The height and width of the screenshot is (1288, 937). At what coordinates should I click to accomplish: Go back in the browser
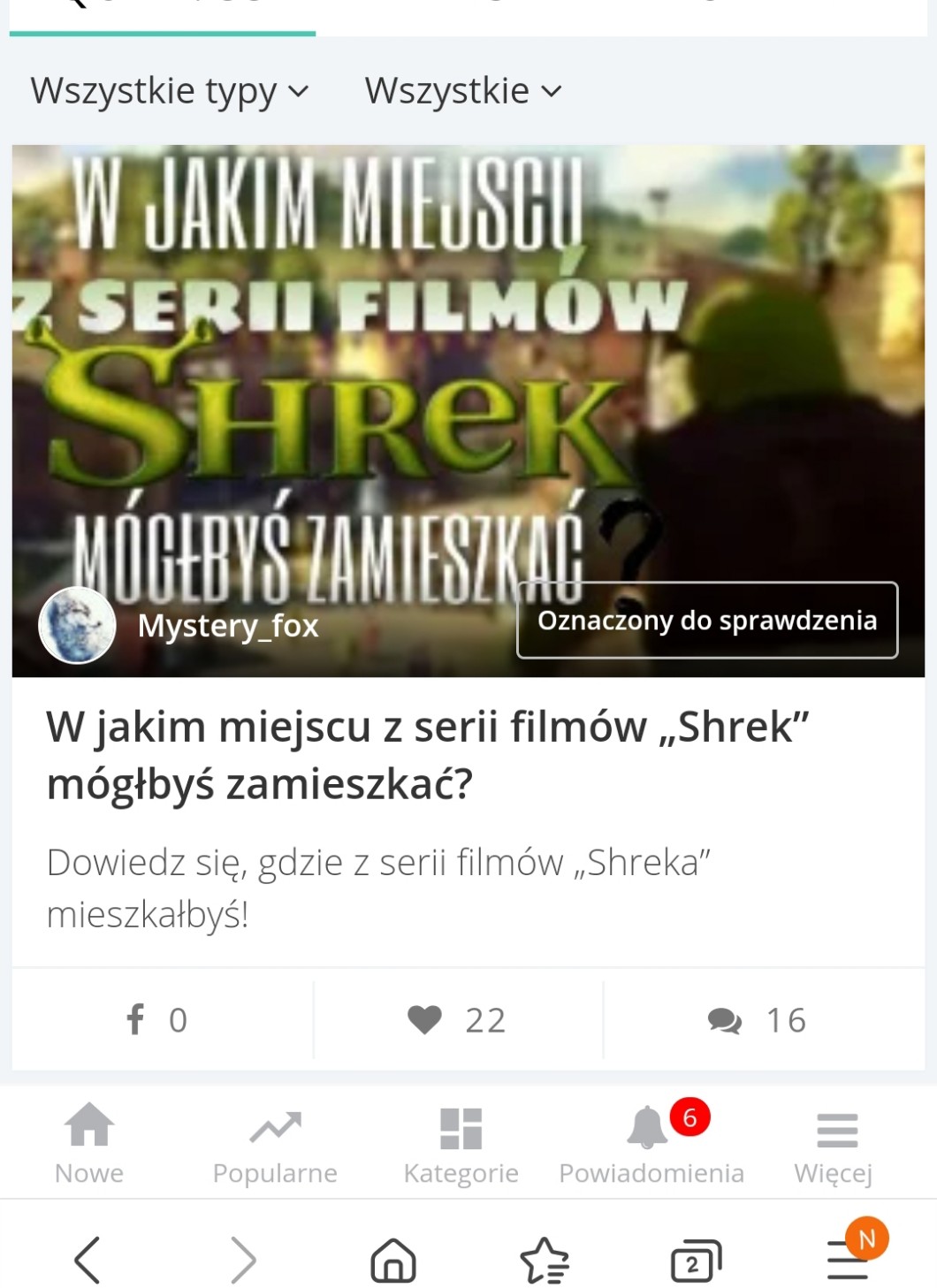88,1259
